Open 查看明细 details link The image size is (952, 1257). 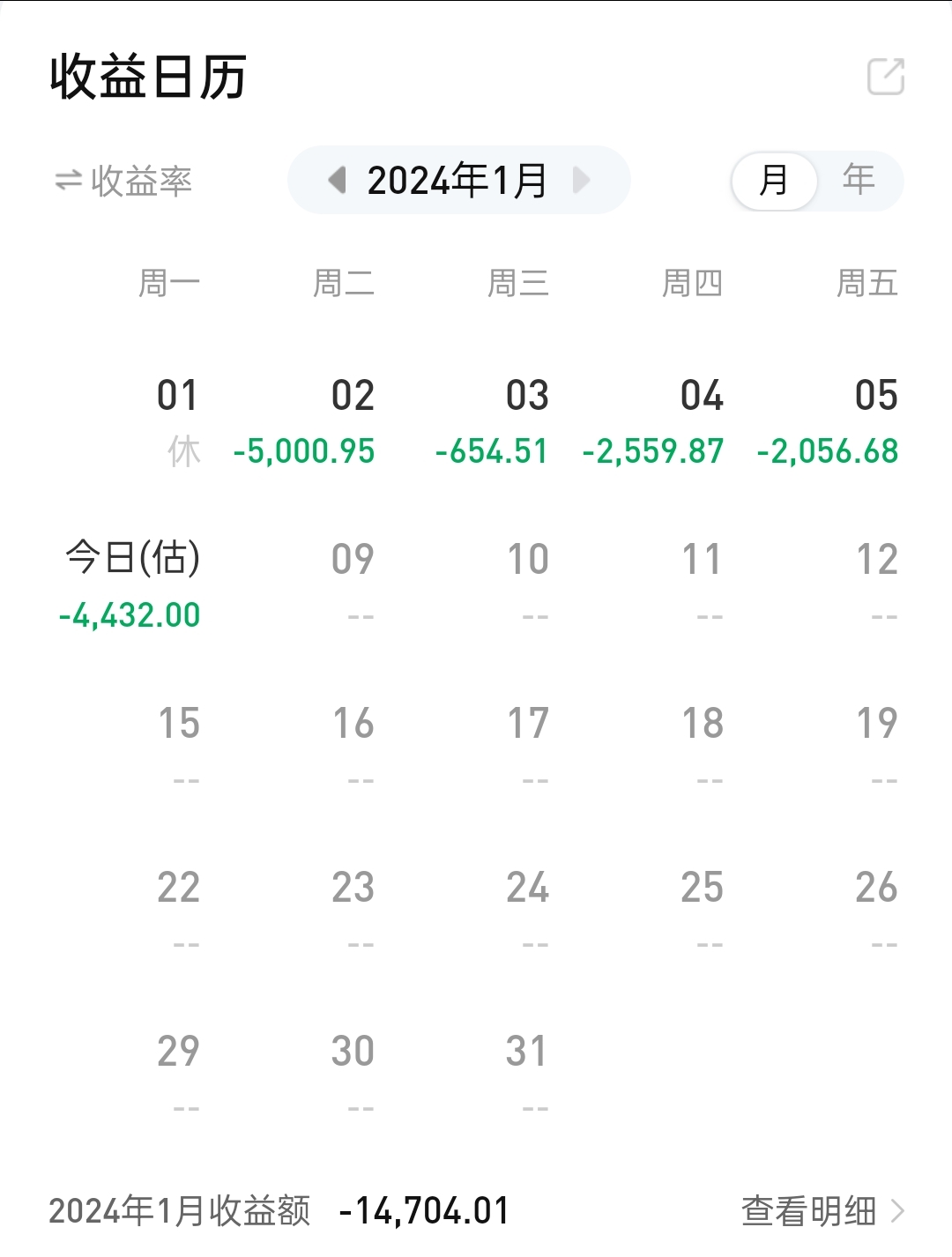pos(822,1211)
